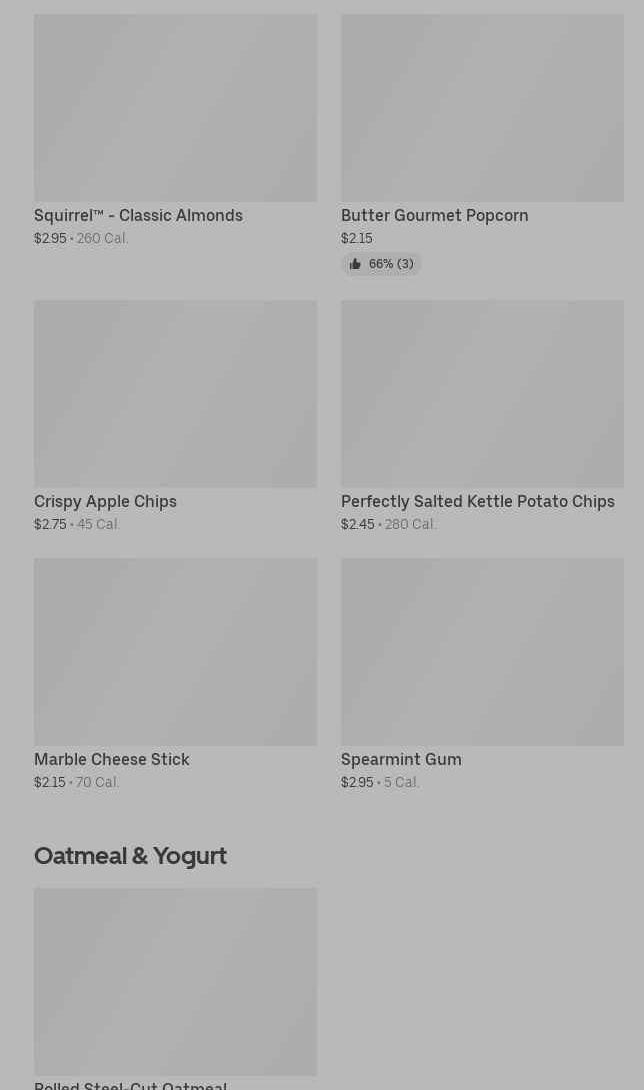
Task: Open the Squirrel Classic Almonds item
Action: tap(175, 130)
